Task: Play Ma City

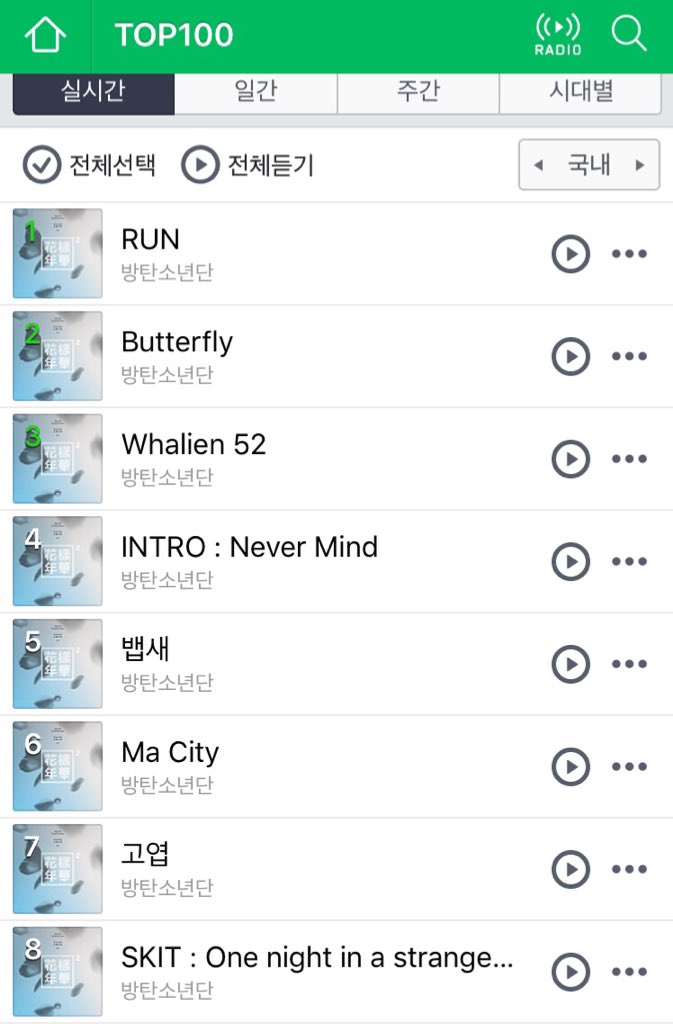Action: pyautogui.click(x=571, y=767)
